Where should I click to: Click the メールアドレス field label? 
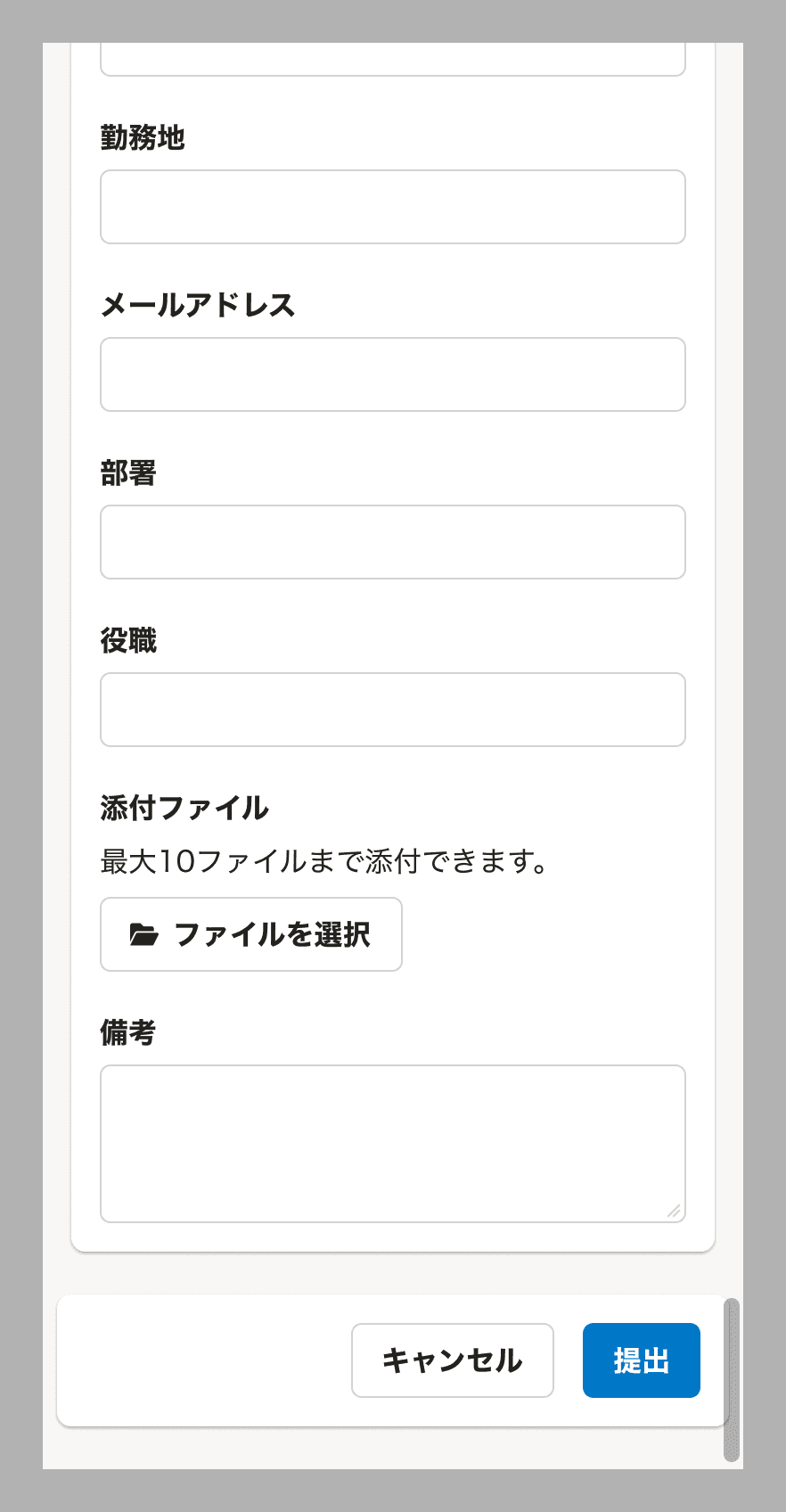point(200,306)
